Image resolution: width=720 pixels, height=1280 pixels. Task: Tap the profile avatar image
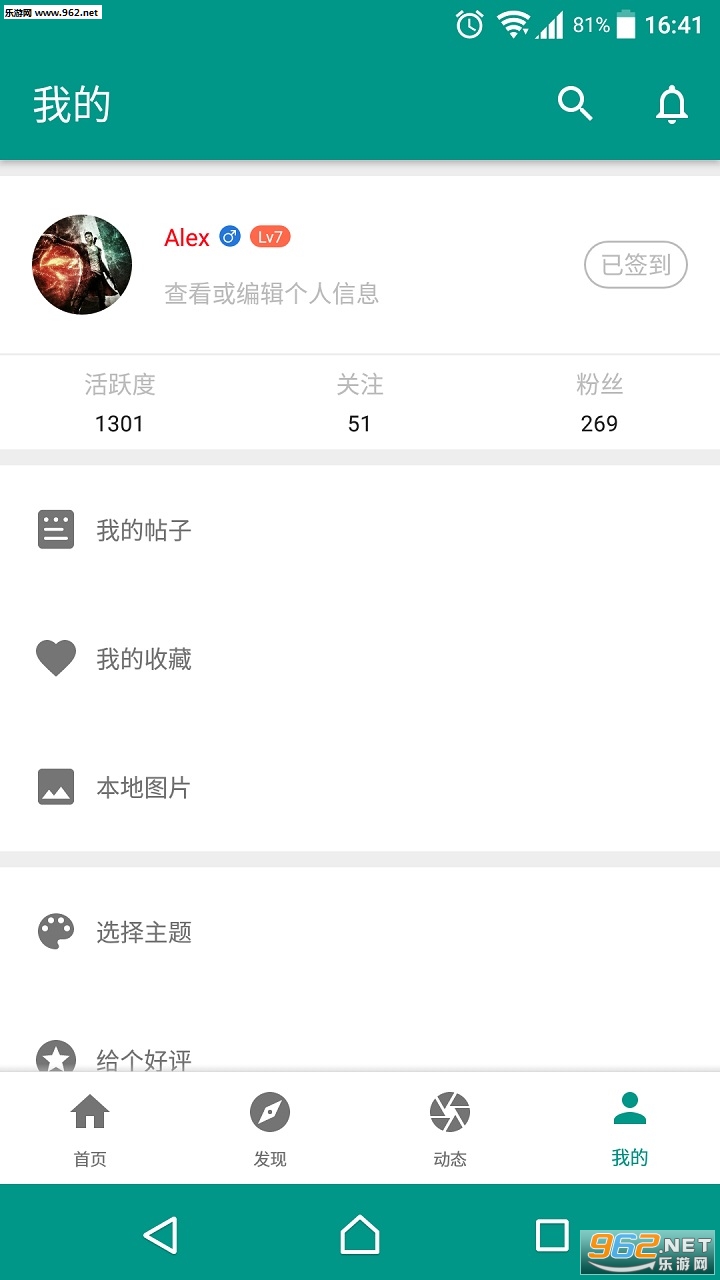pos(82,264)
